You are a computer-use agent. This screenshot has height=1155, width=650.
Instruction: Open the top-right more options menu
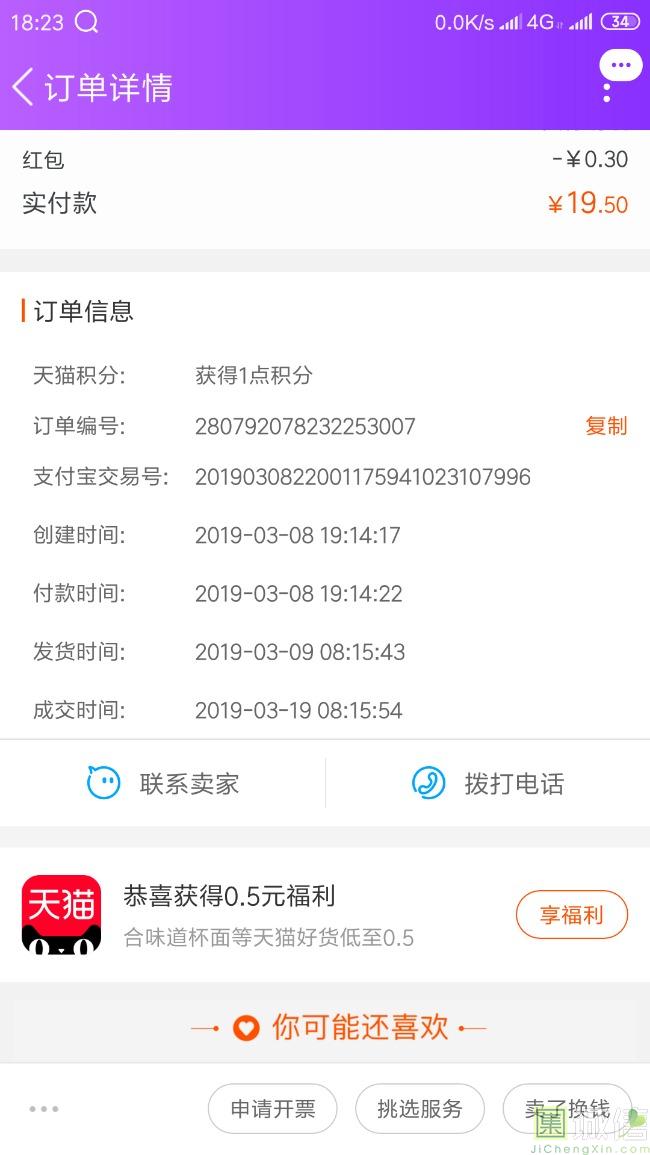click(608, 88)
